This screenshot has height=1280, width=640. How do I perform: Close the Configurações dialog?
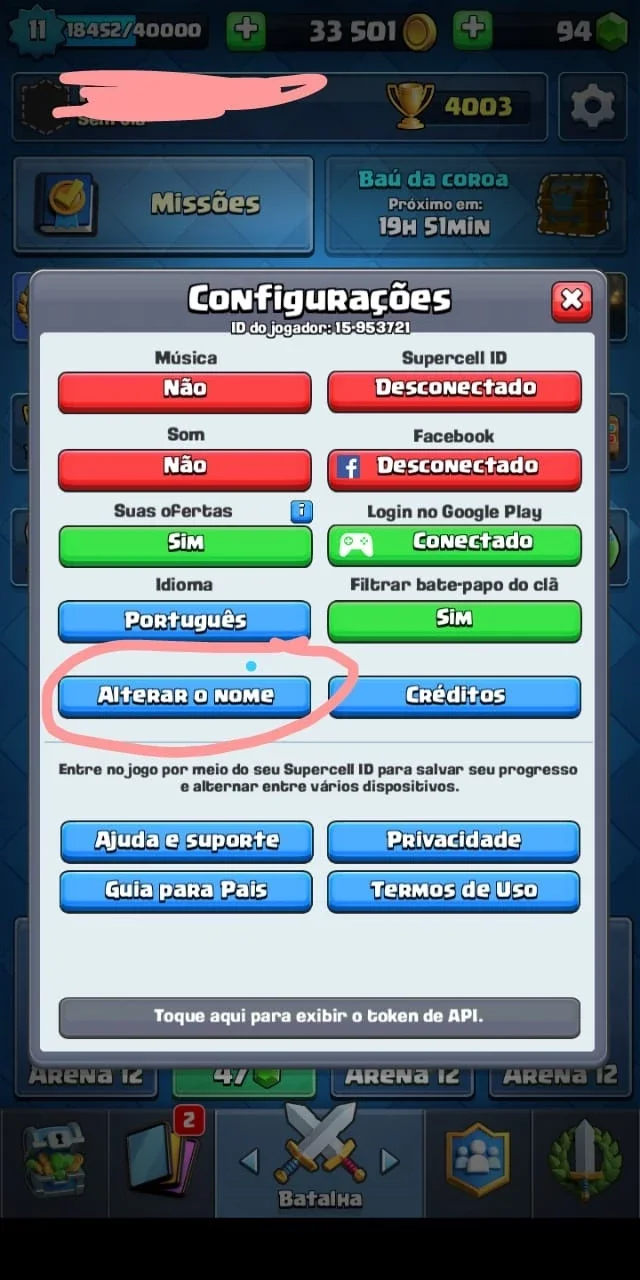click(x=571, y=300)
